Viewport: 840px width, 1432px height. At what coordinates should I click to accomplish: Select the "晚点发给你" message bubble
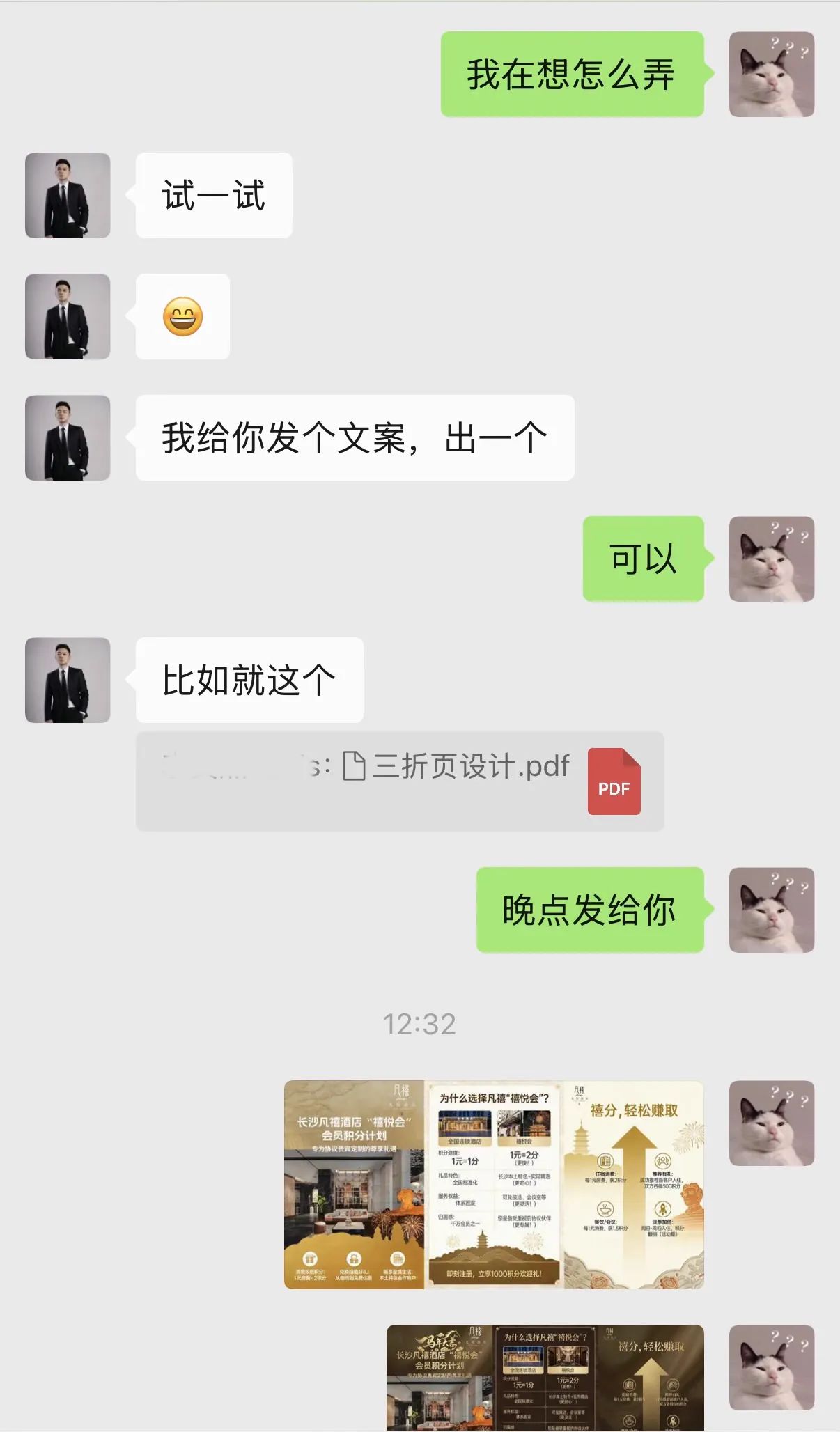[589, 909]
